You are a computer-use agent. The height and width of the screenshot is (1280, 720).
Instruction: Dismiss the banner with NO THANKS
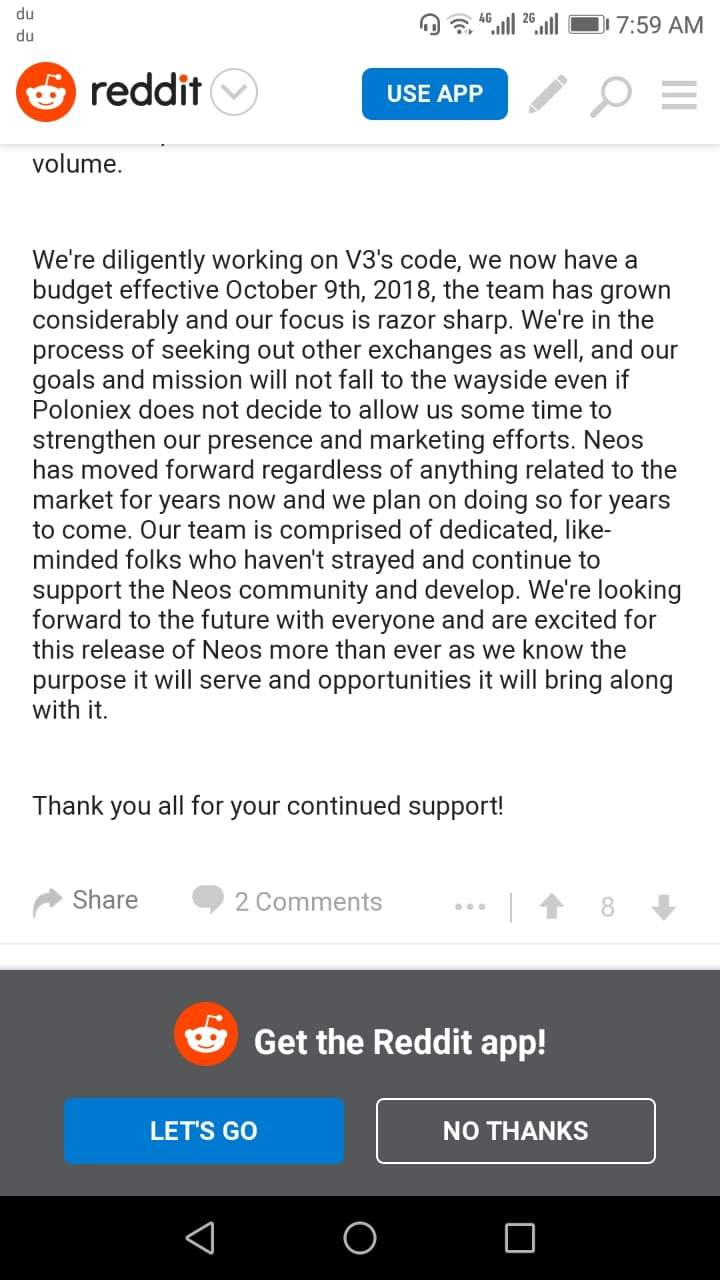pyautogui.click(x=516, y=1131)
